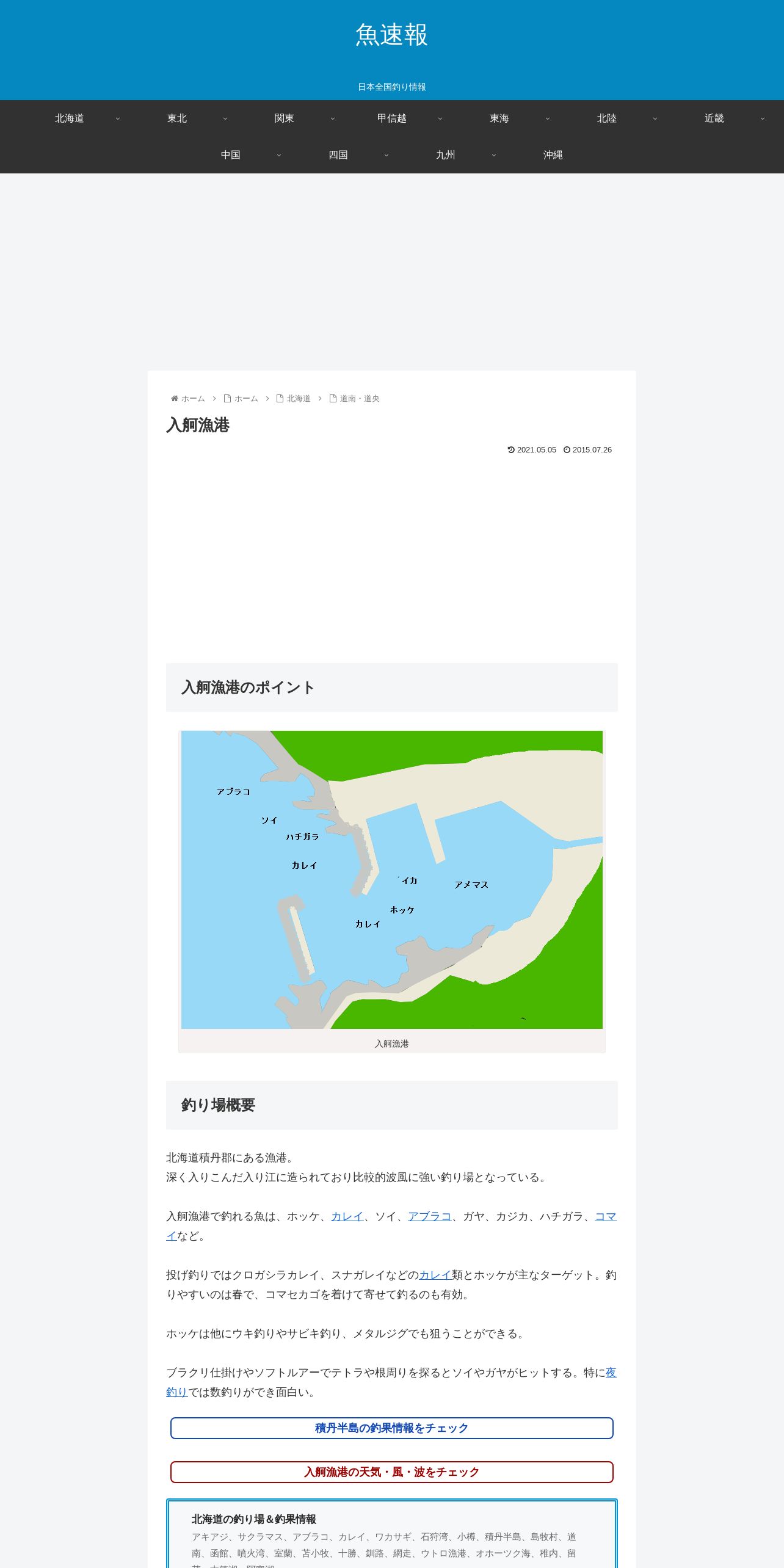This screenshot has height=1568, width=784.
Task: Expand the 関東 region menu
Action: 284,118
